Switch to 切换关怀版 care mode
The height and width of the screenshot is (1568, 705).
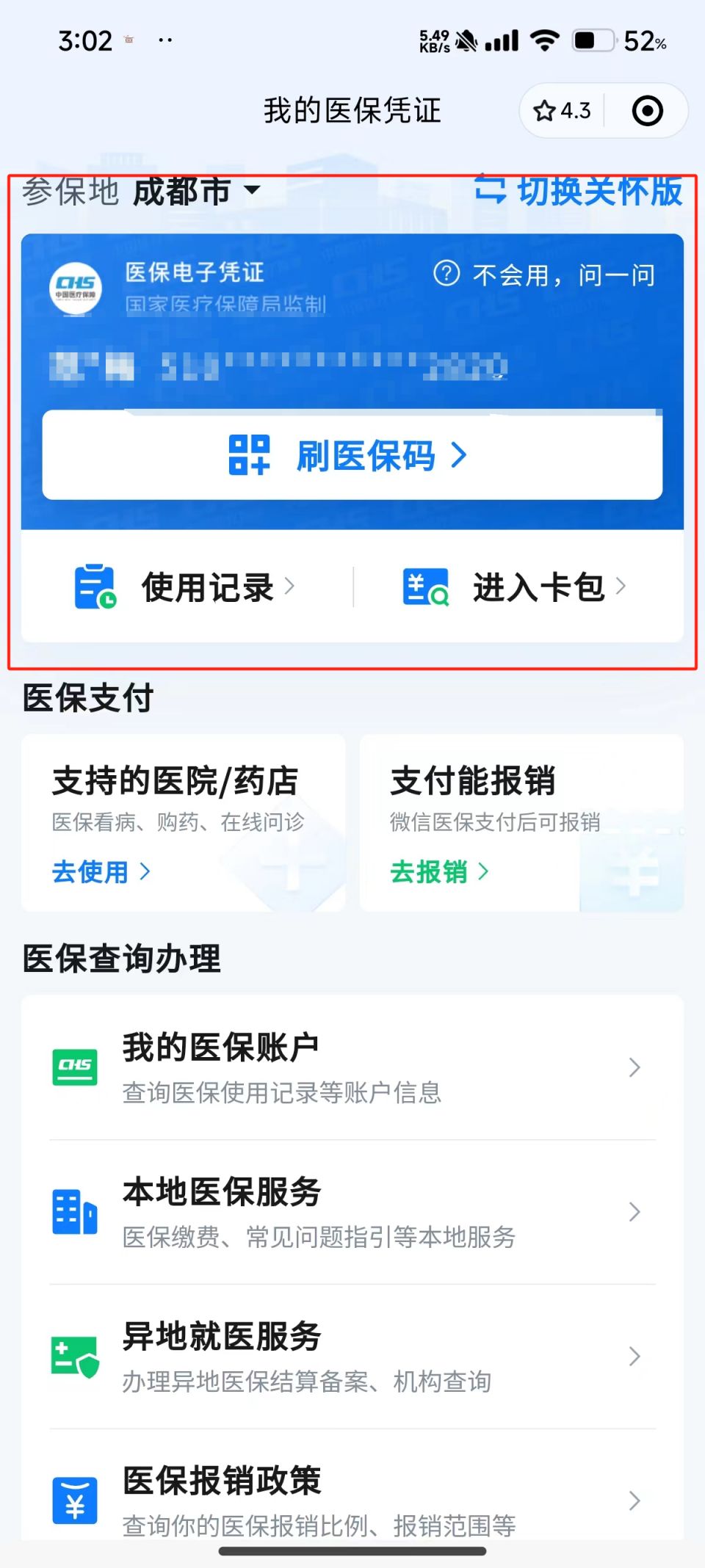point(579,191)
